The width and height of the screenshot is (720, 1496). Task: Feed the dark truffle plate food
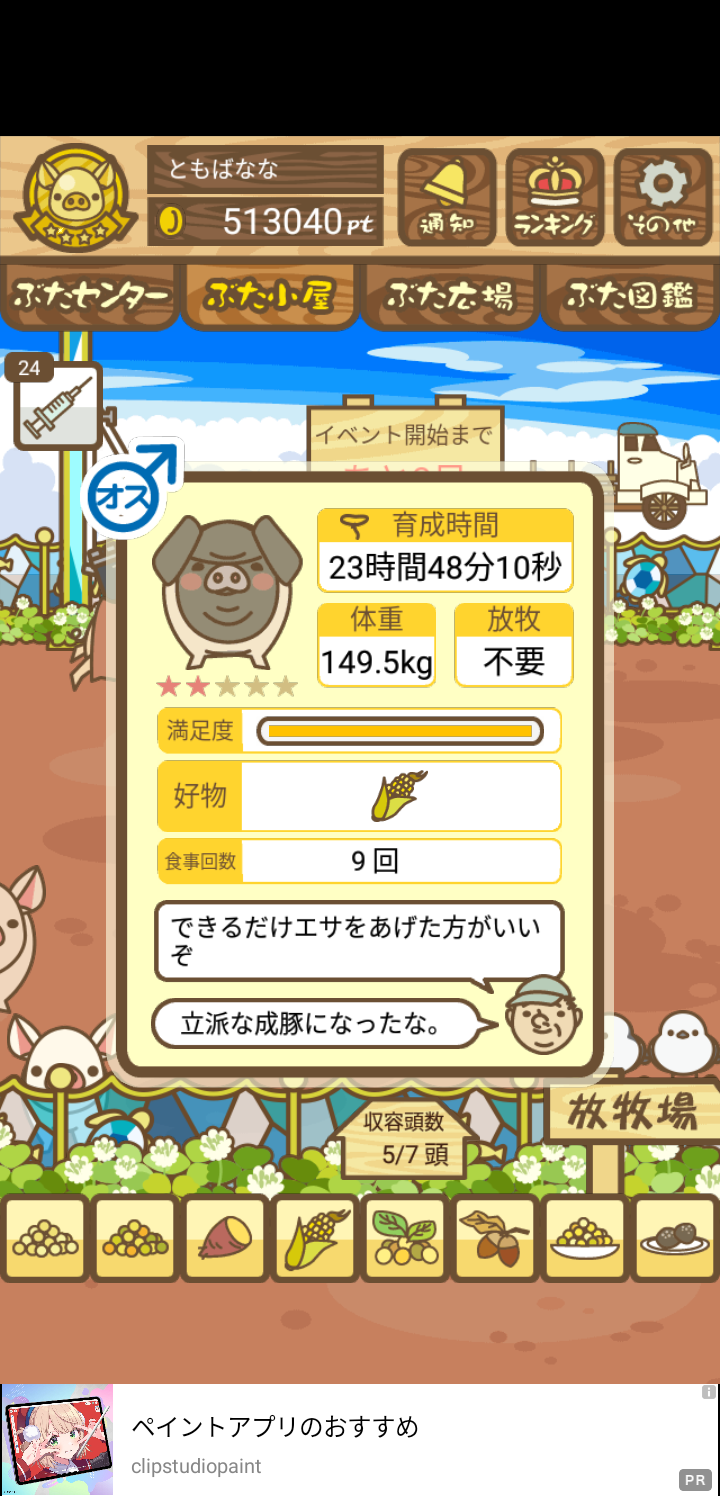pos(674,1238)
